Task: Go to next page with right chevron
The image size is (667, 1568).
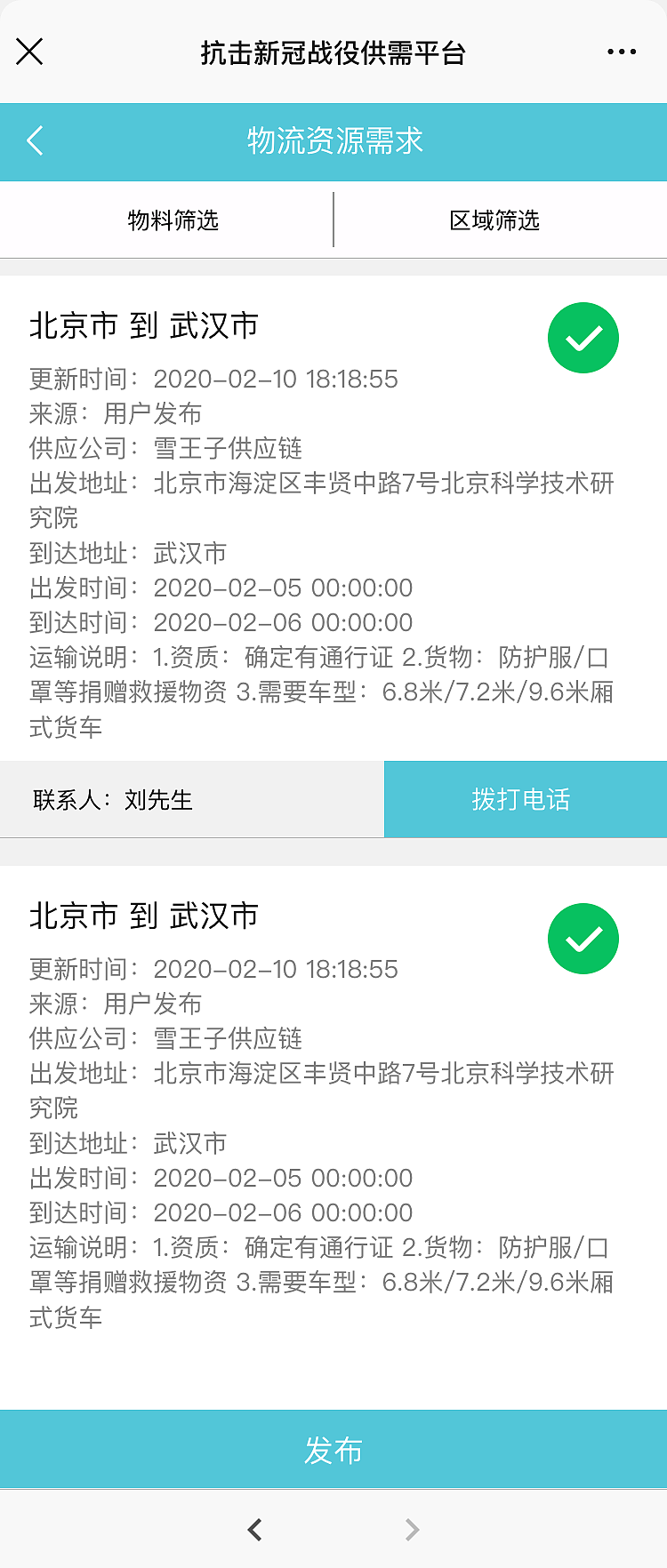Action: click(x=412, y=1529)
